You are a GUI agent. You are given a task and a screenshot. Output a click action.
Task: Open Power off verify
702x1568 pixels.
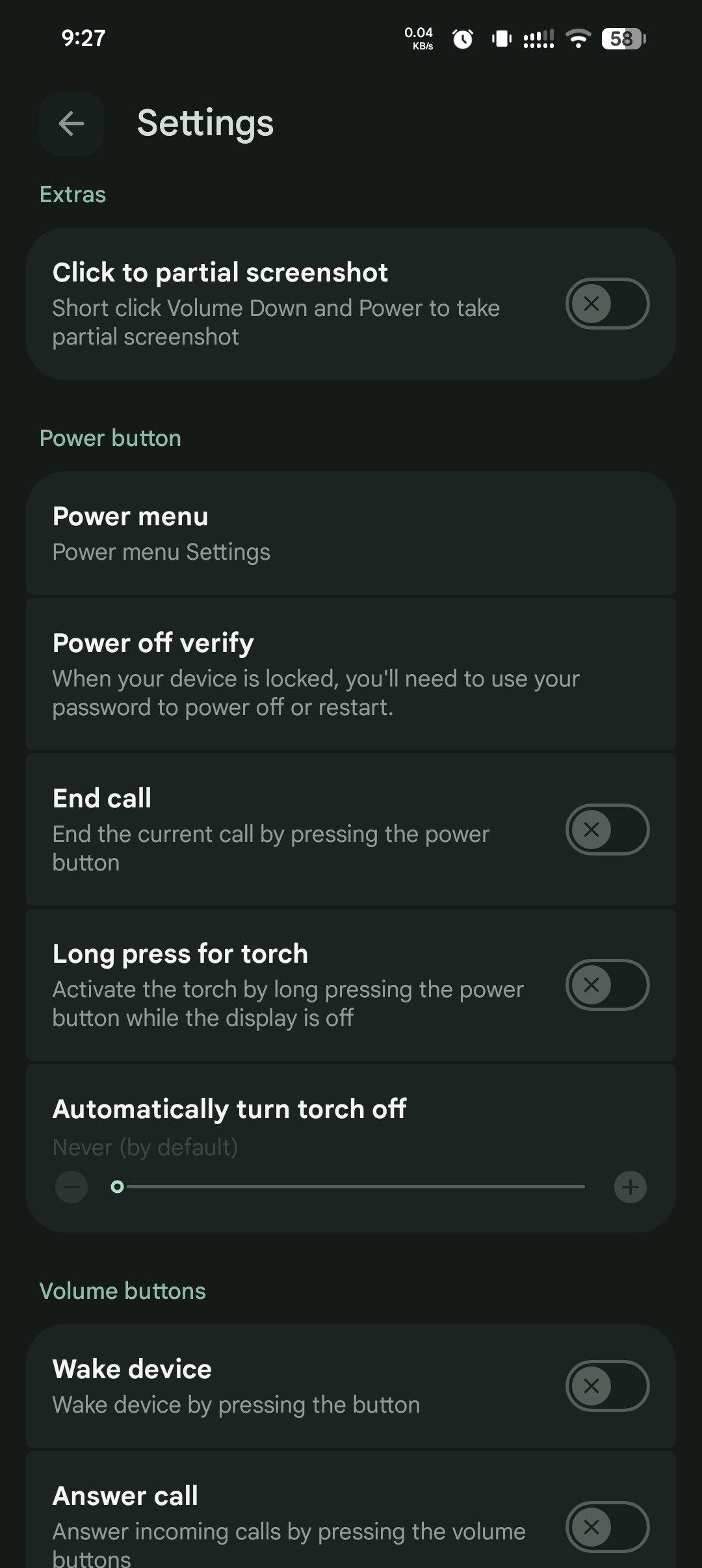click(x=351, y=673)
